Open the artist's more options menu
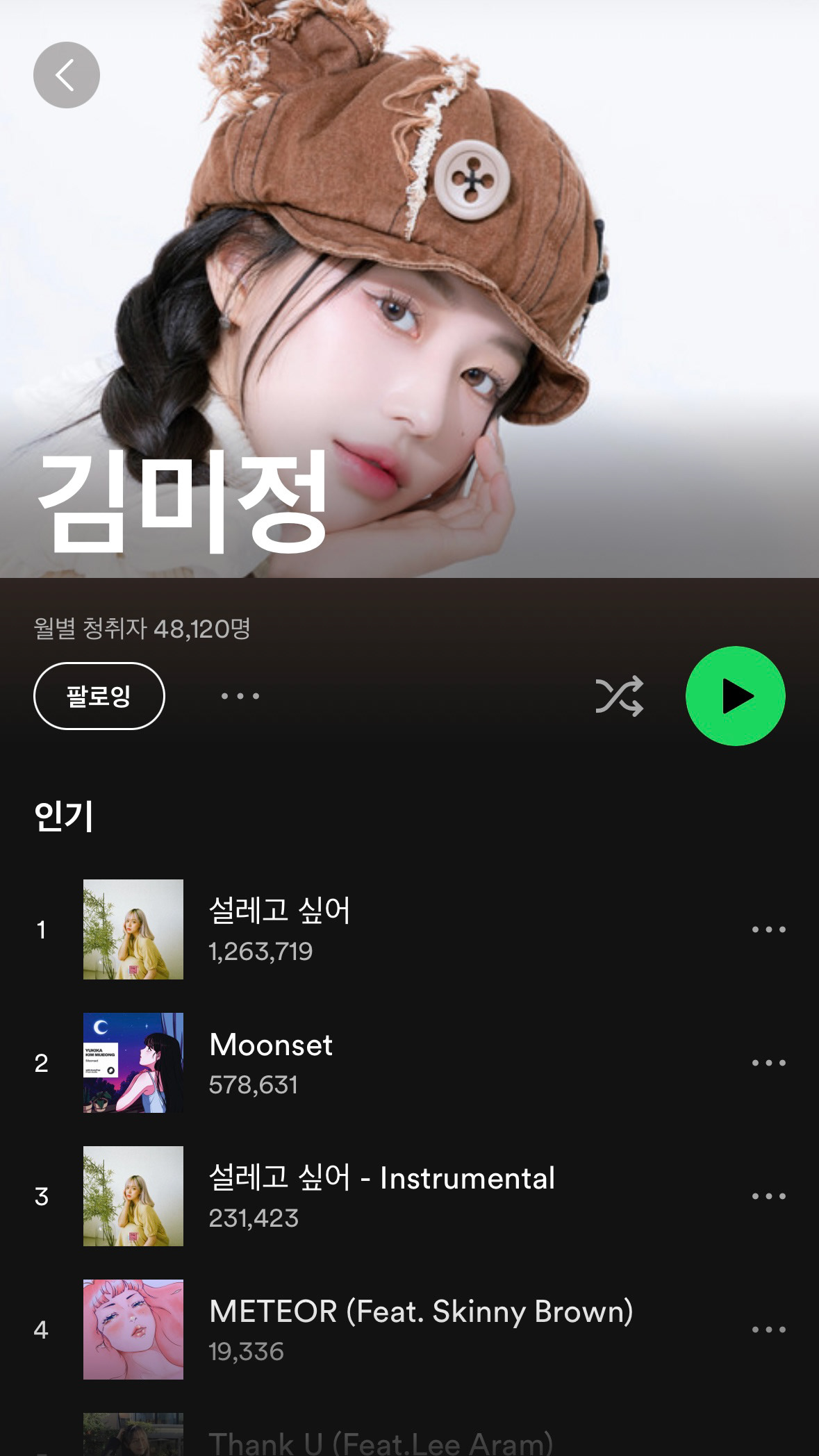 click(x=240, y=696)
